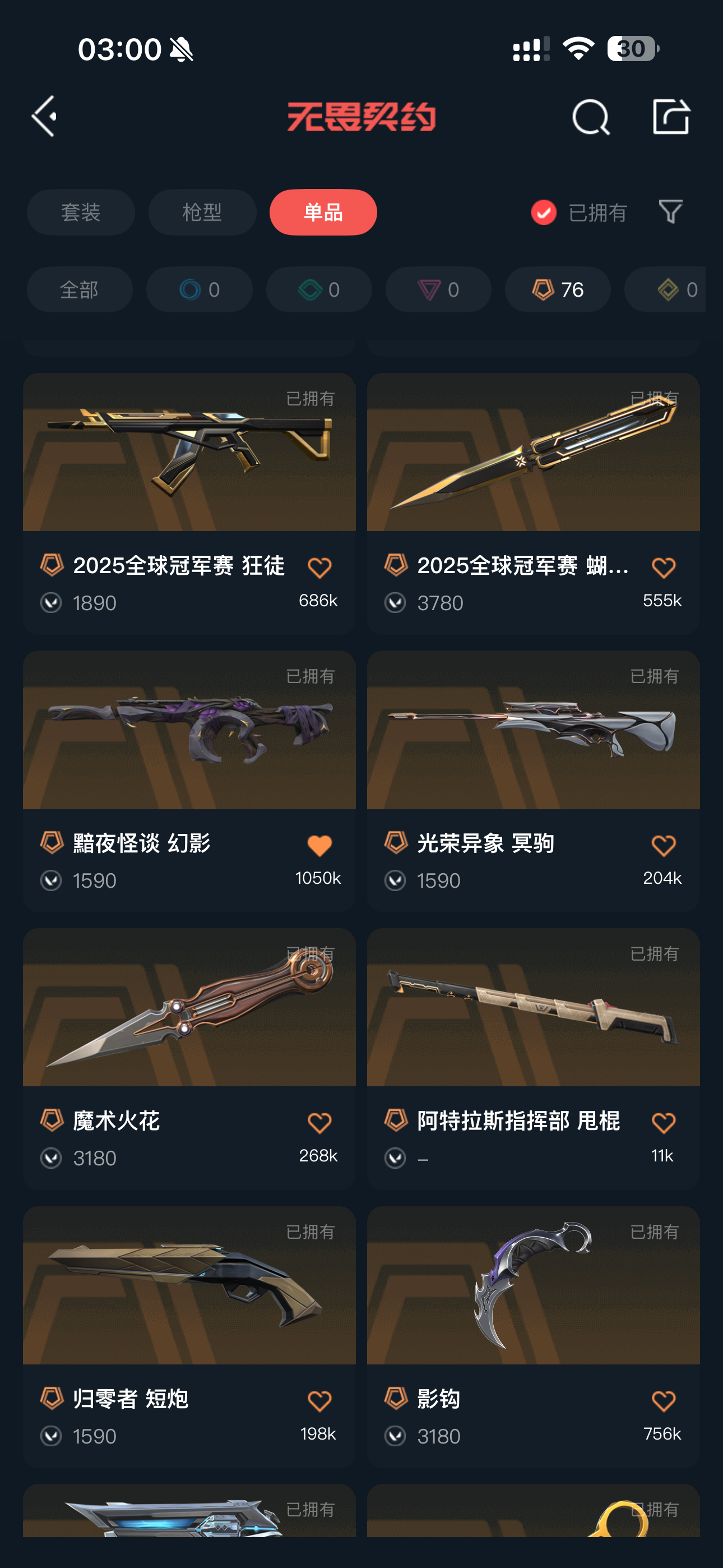The image size is (723, 1568).
Task: Switch to the 枪型 tab
Action: [202, 213]
